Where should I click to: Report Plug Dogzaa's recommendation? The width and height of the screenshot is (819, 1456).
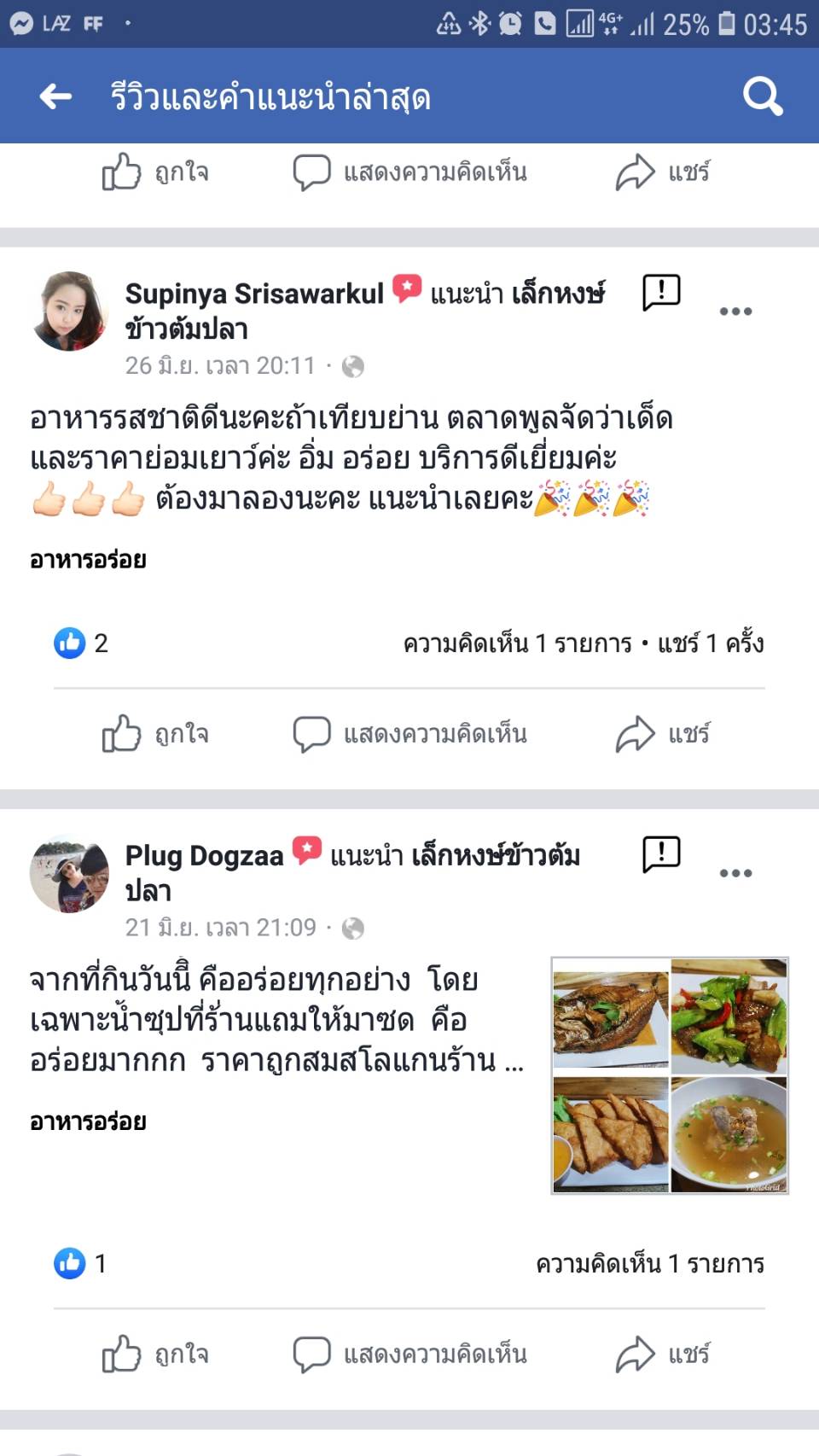[661, 854]
